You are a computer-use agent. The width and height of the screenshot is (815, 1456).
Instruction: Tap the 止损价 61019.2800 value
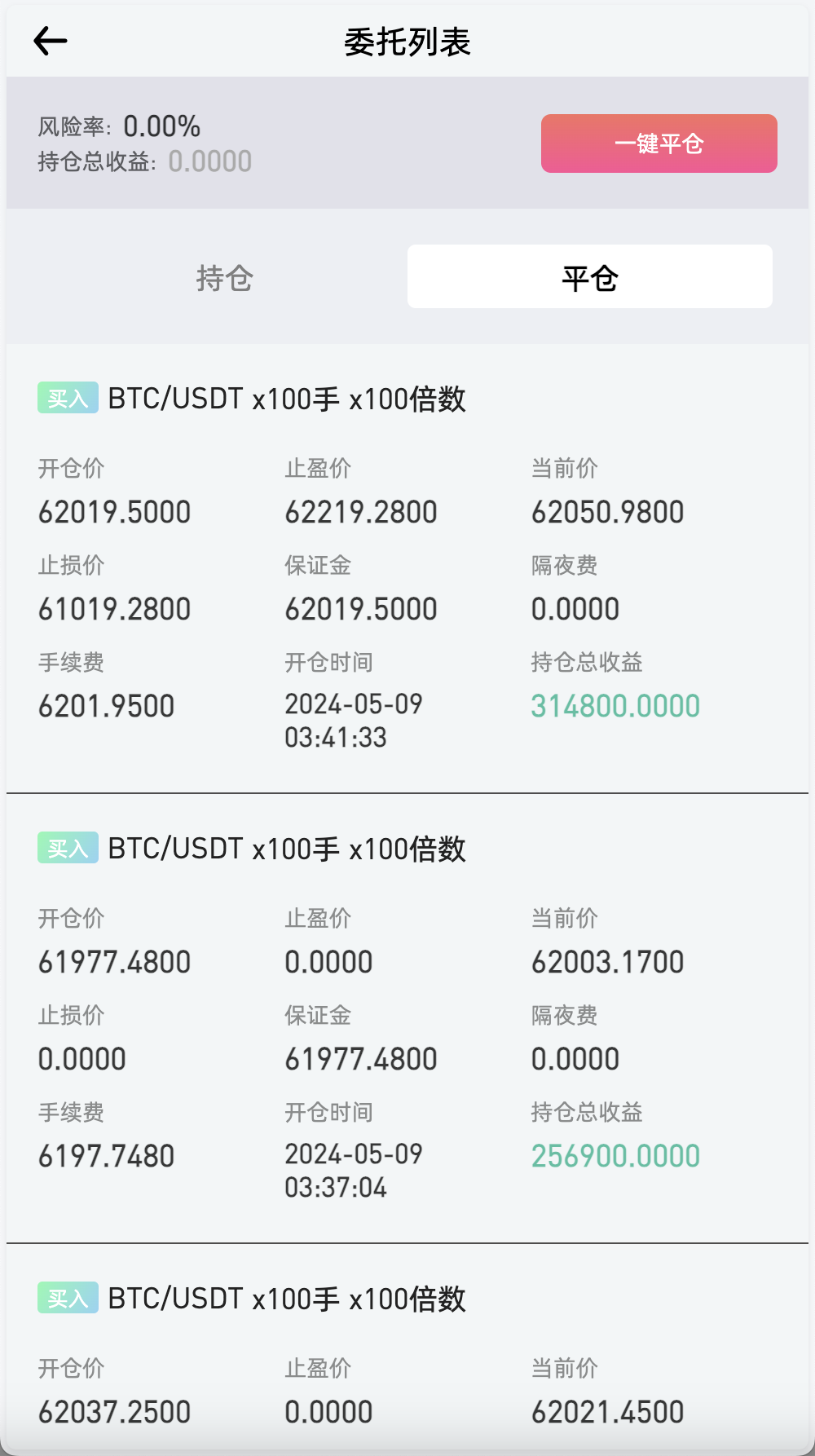pos(114,608)
